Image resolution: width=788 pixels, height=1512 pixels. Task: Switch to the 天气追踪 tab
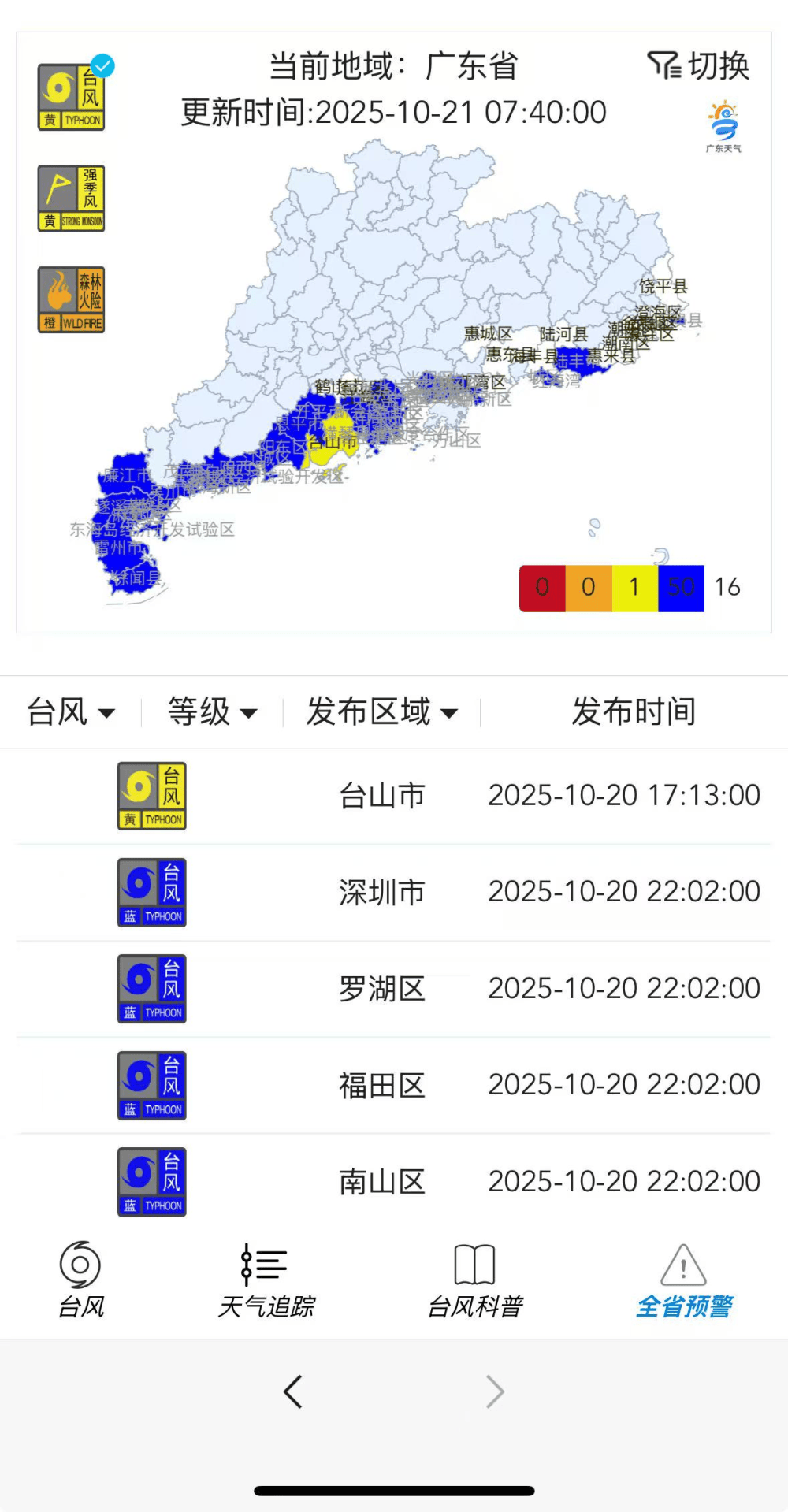(266, 1280)
